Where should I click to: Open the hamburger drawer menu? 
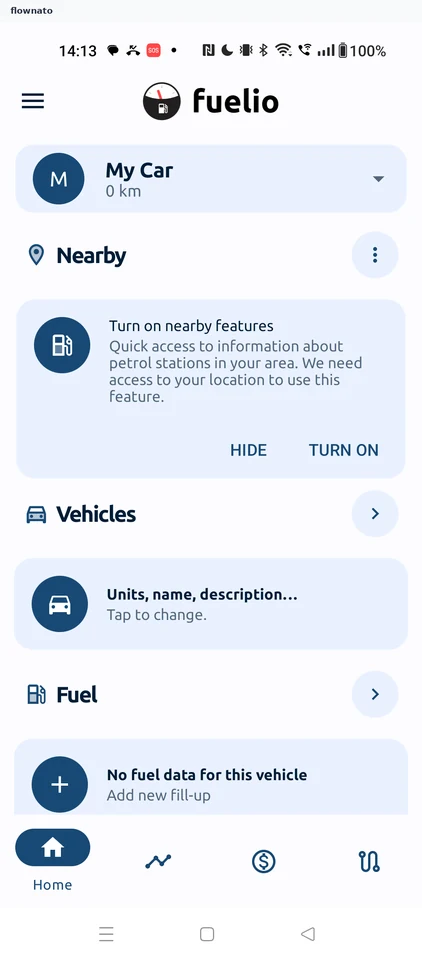click(x=33, y=101)
